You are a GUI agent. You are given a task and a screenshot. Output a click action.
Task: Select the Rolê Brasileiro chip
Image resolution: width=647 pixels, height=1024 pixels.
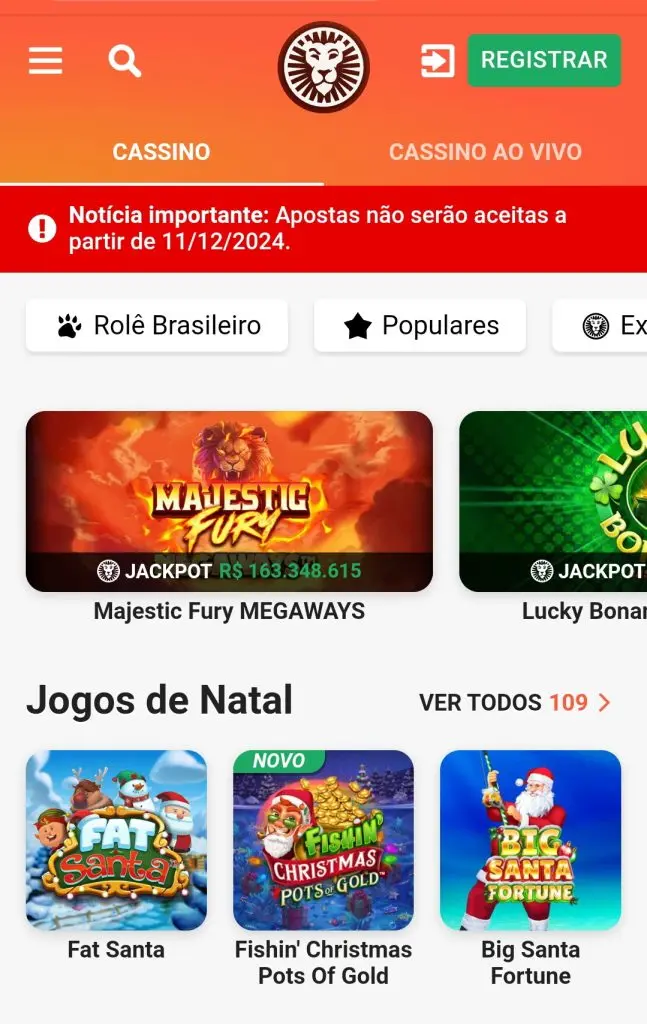pos(157,326)
